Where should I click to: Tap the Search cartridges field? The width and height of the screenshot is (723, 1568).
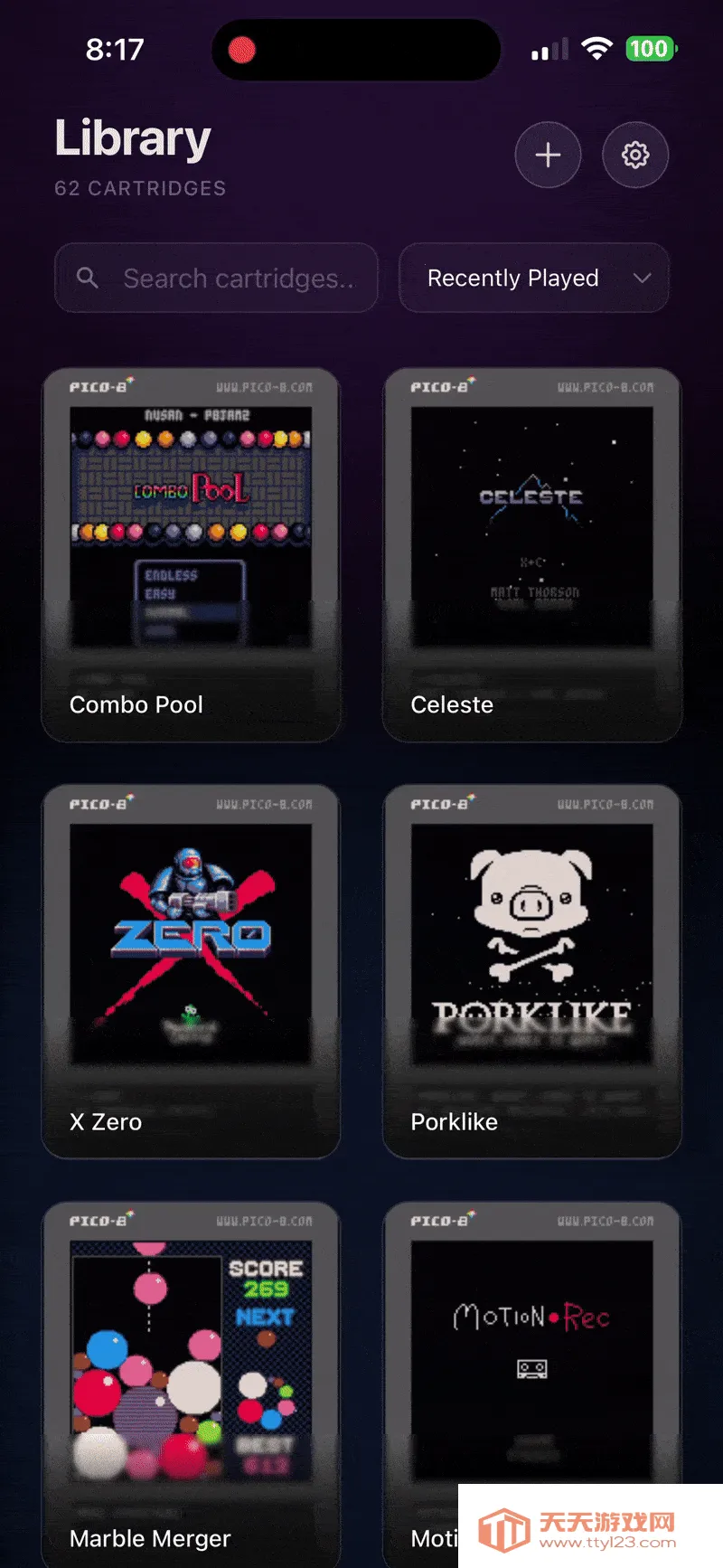click(x=217, y=279)
